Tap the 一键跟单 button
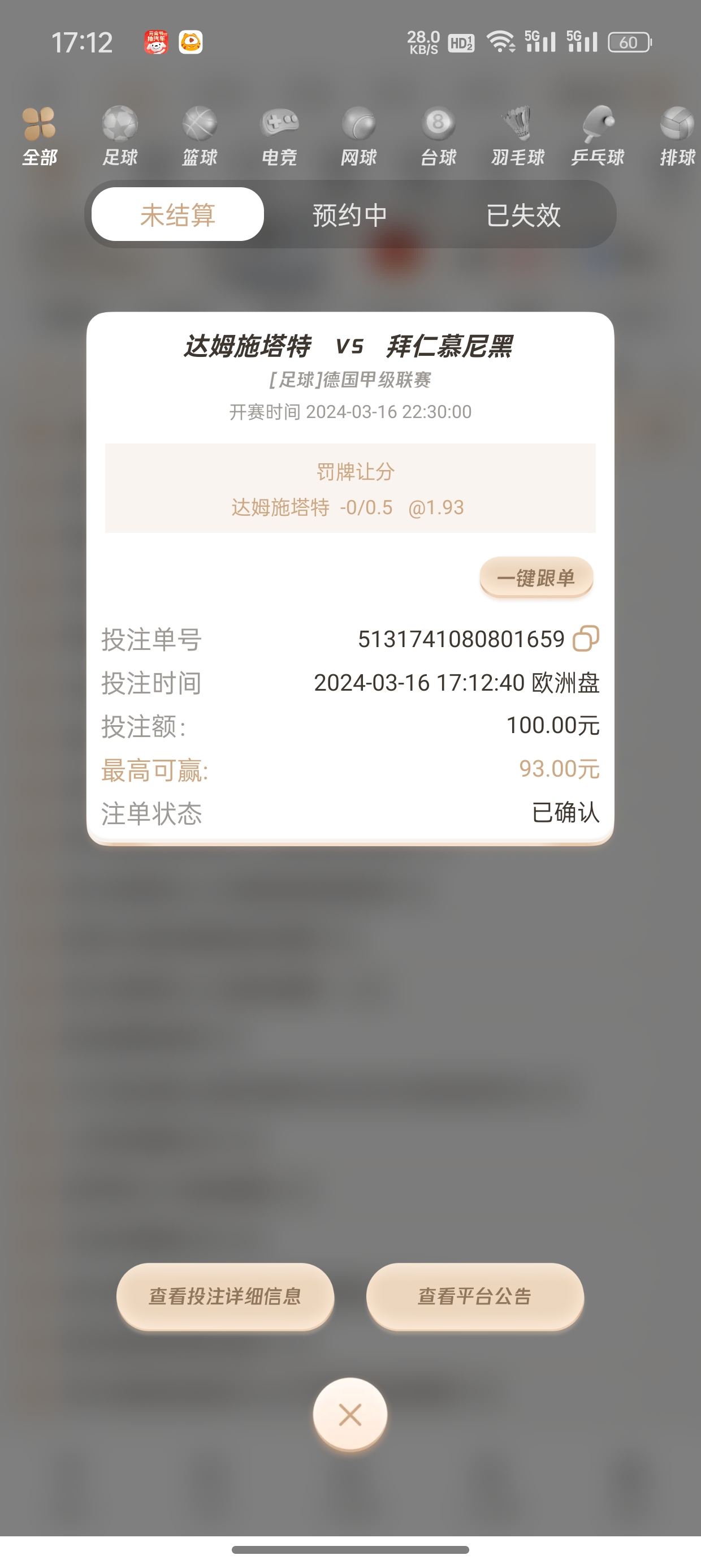The width and height of the screenshot is (701, 1568). click(x=536, y=577)
